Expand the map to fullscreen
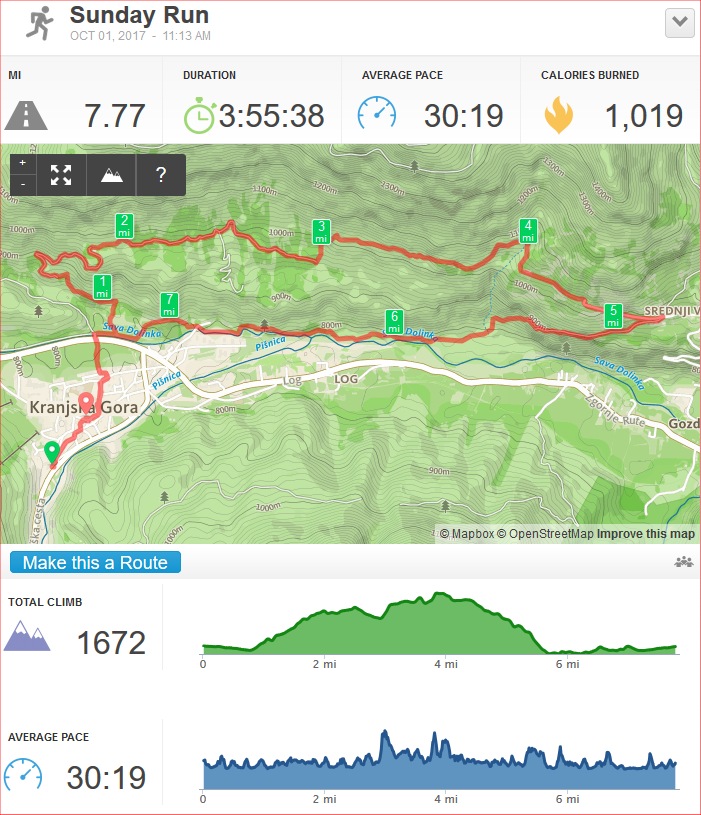This screenshot has width=701, height=815. pyautogui.click(x=61, y=175)
